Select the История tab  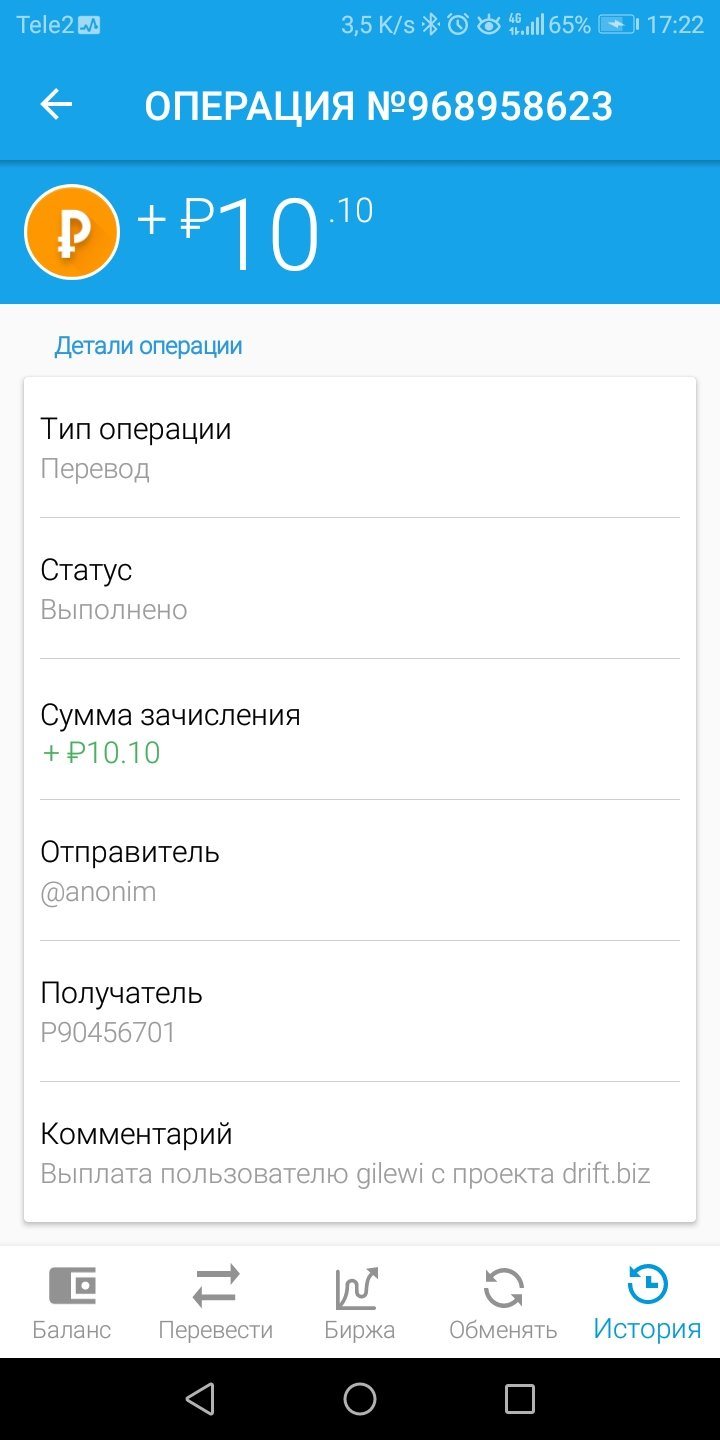point(647,1302)
